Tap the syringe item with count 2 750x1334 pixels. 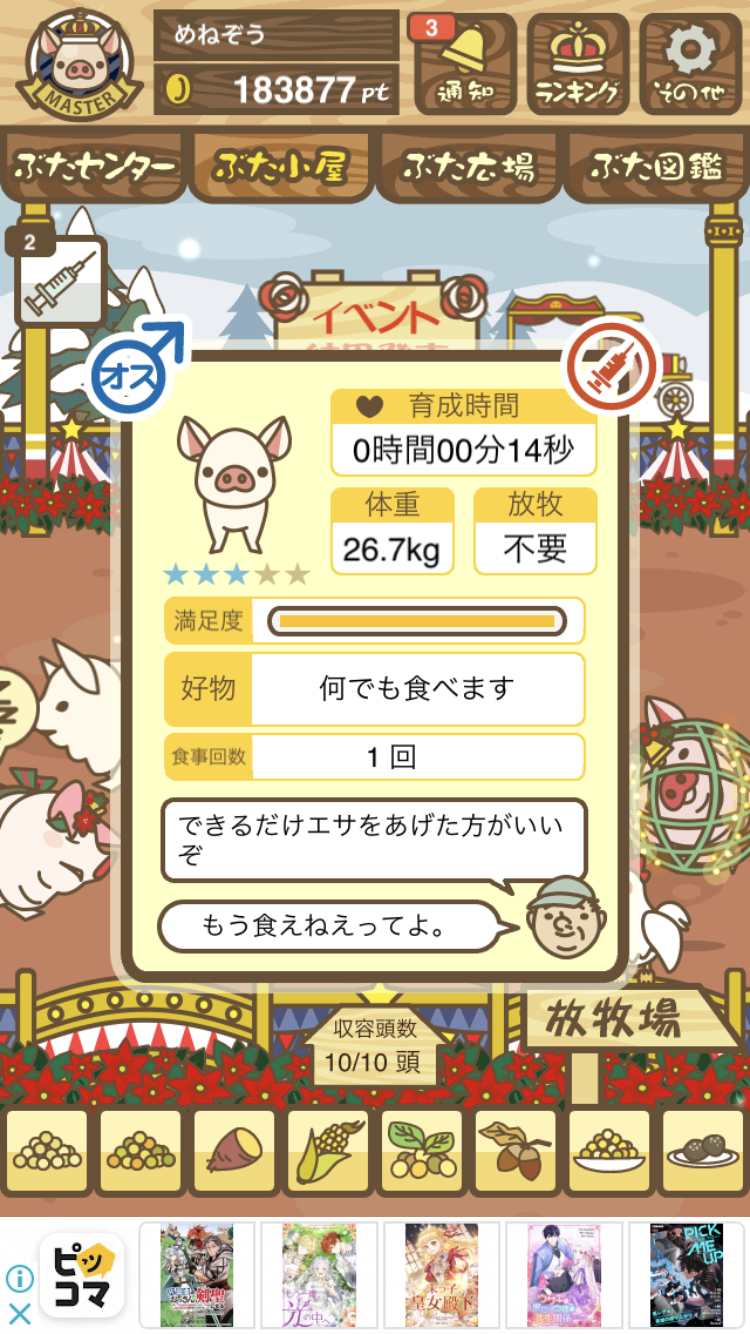point(60,280)
